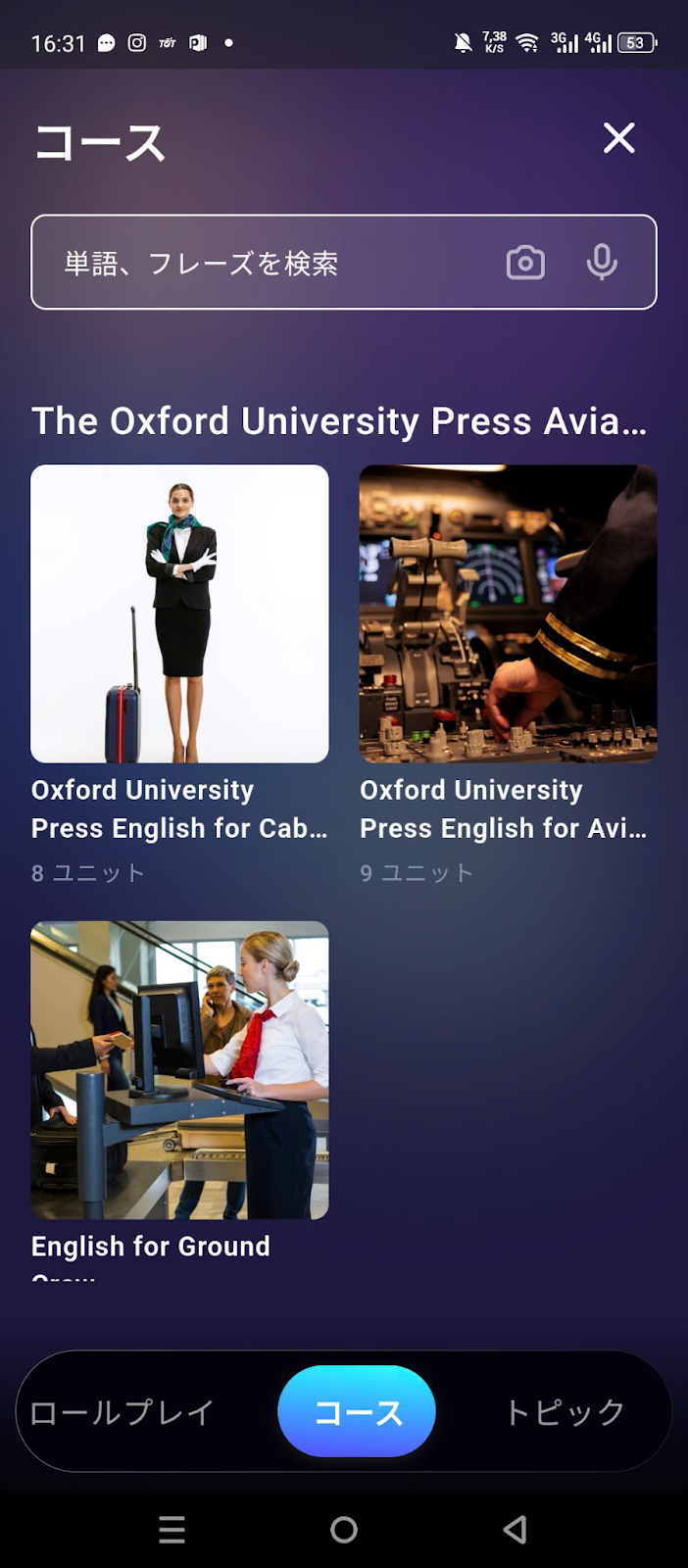The height and width of the screenshot is (1568, 688).
Task: Switch to the ロールプレイ tab
Action: tap(123, 1412)
